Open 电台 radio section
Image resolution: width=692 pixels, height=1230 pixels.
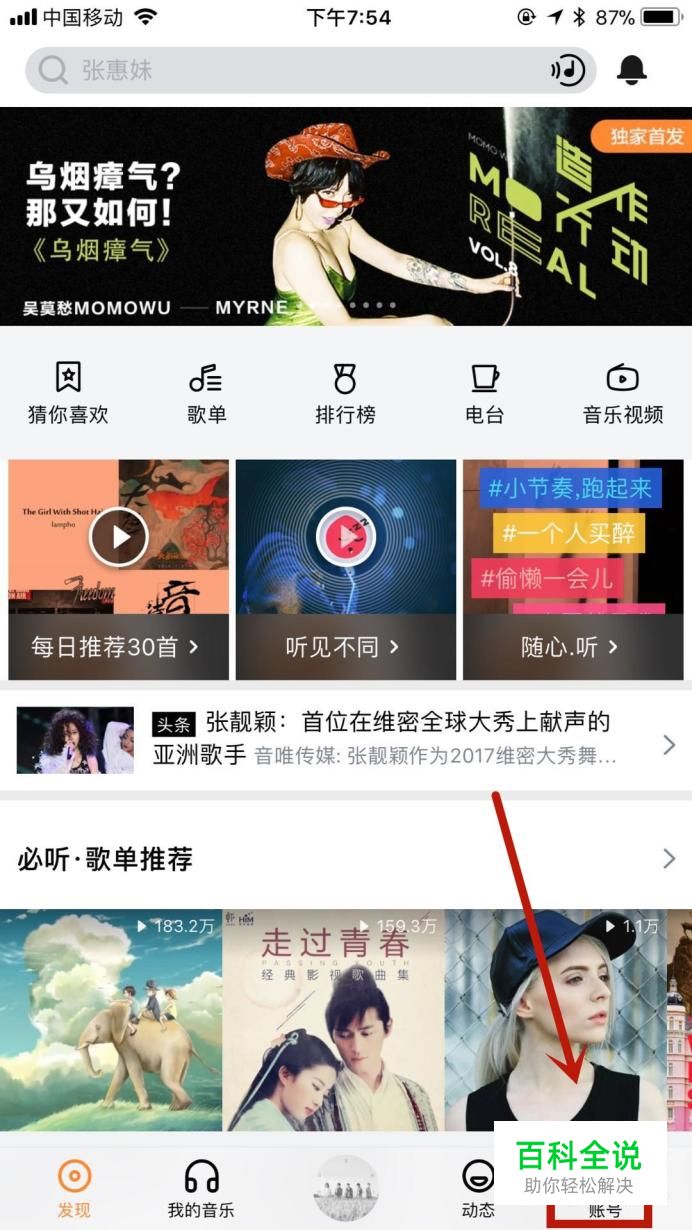click(484, 393)
